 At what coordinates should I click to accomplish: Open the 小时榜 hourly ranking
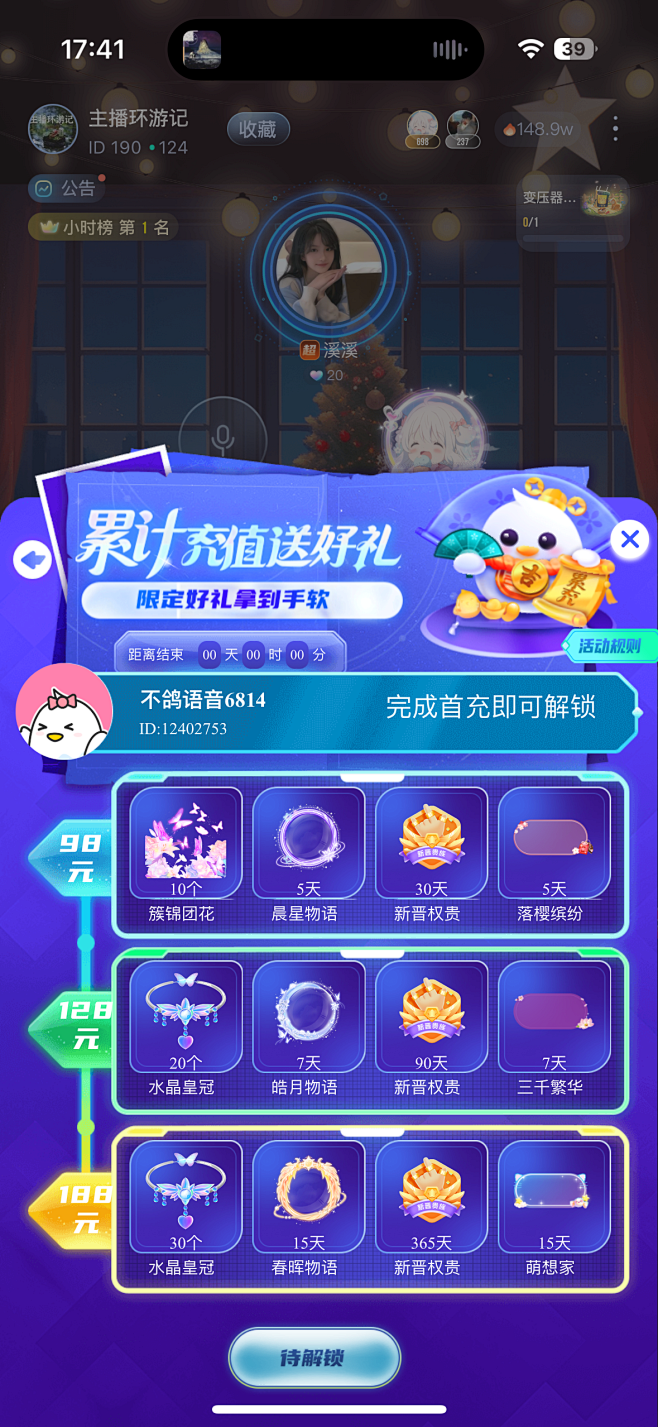(103, 227)
